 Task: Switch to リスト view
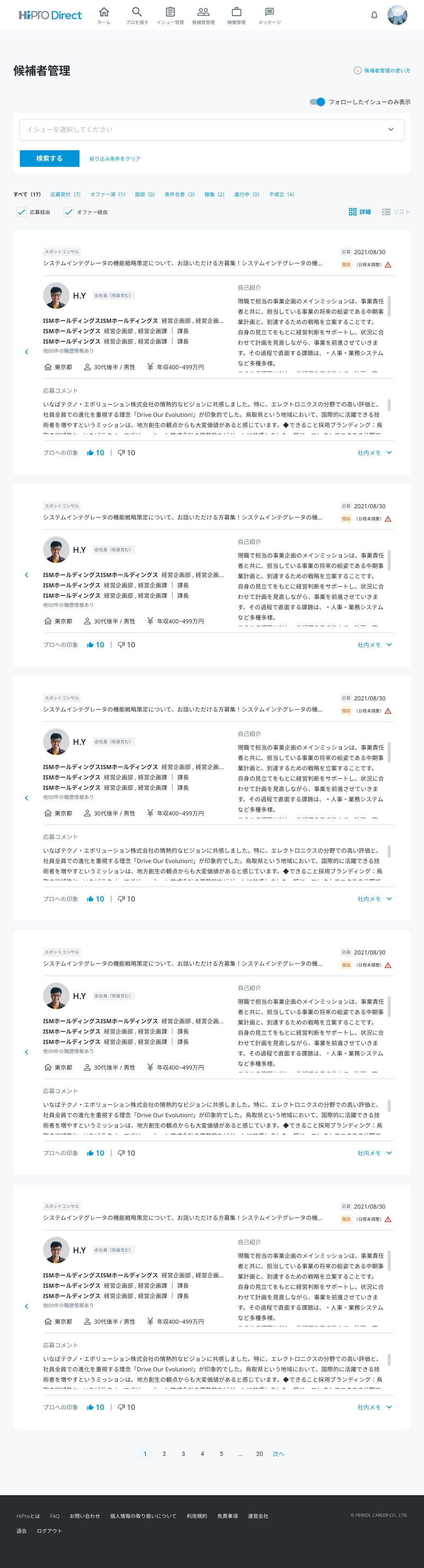(396, 212)
